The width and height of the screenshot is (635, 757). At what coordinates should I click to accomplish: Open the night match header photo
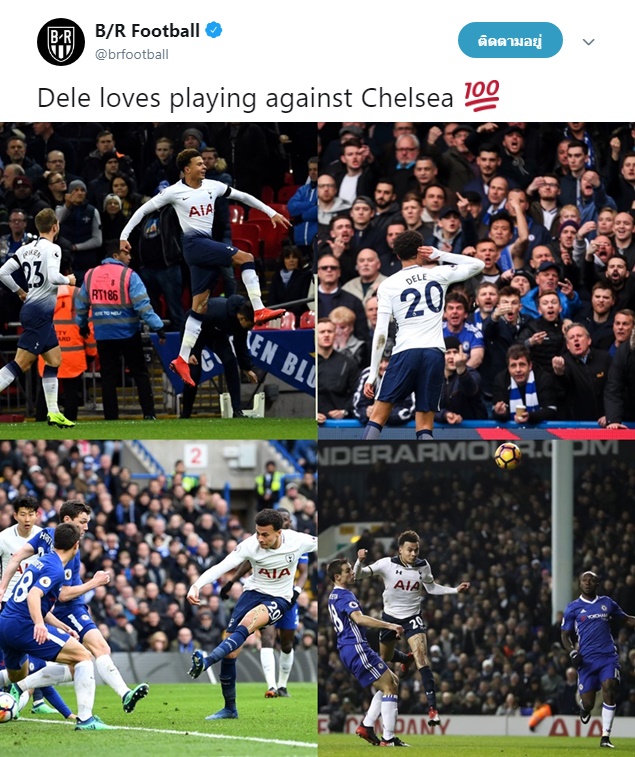pyautogui.click(x=477, y=599)
